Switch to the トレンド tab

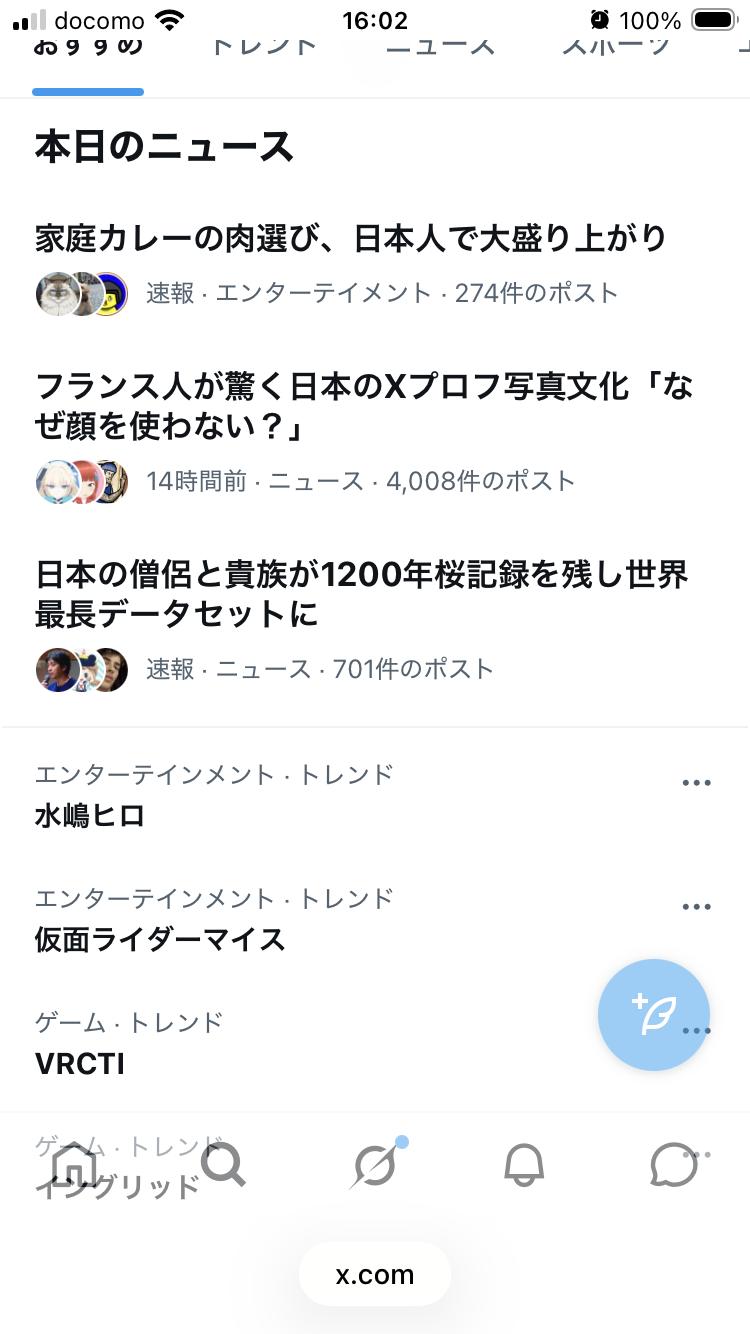pyautogui.click(x=264, y=46)
